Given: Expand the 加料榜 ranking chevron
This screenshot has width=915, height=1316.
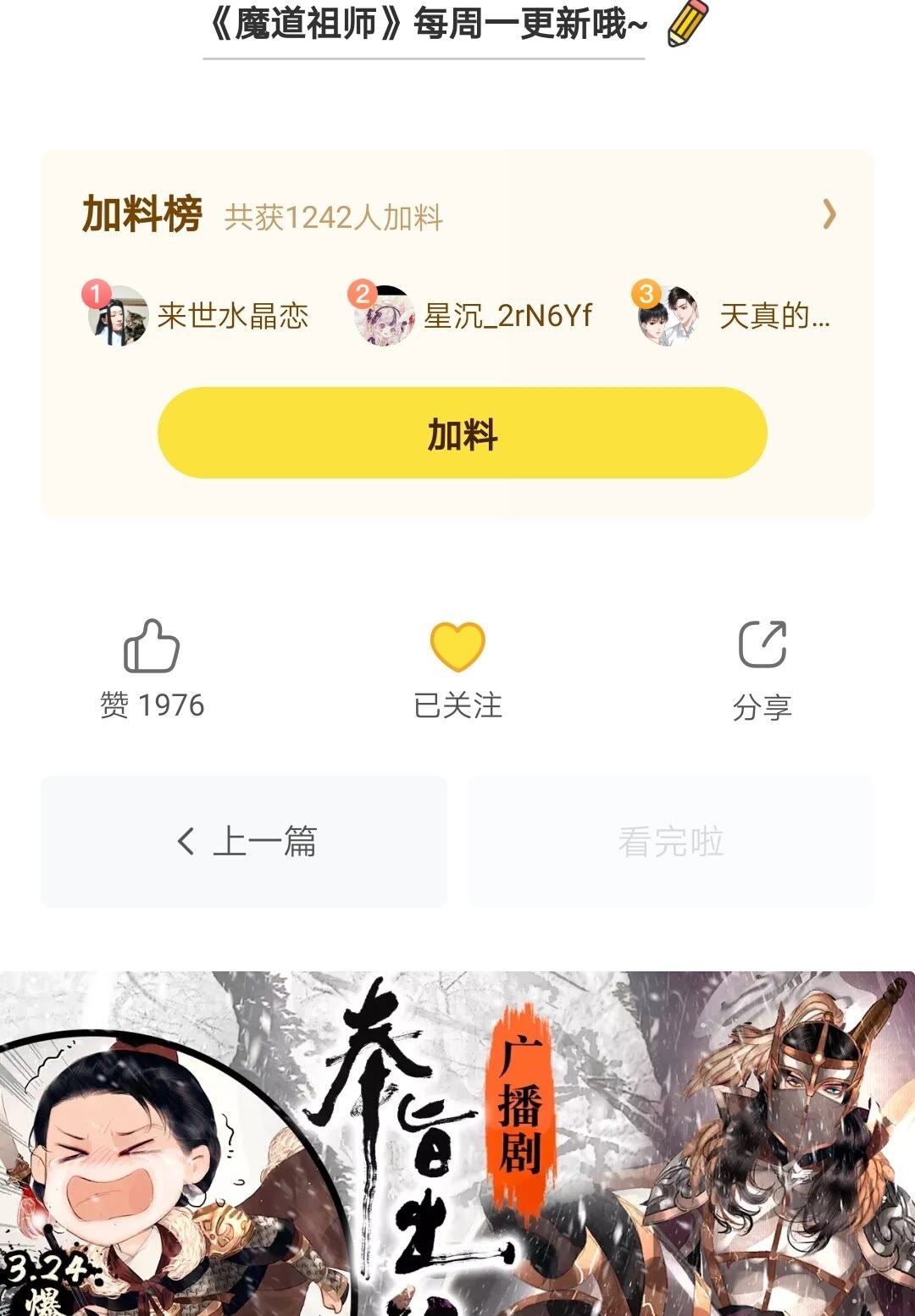Looking at the screenshot, I should click(829, 214).
